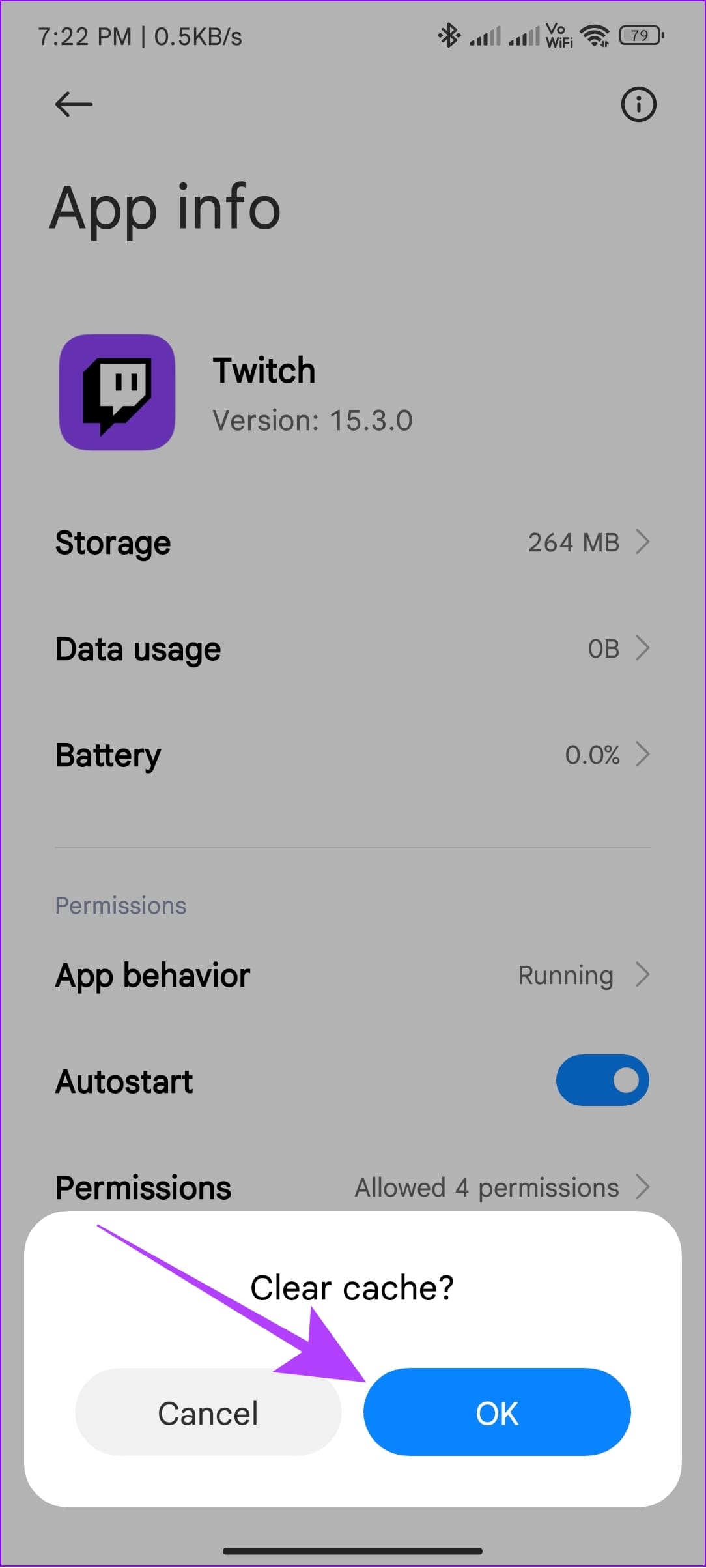Open the Data usage row

pyautogui.click(x=353, y=649)
